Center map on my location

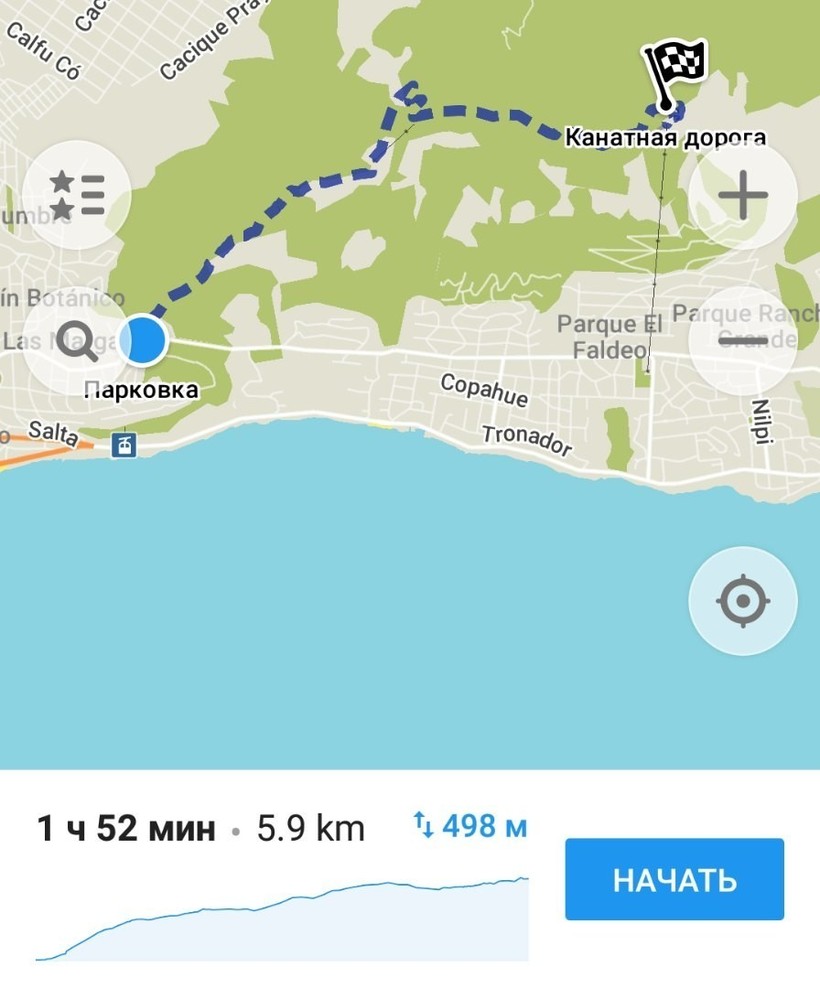[x=742, y=601]
